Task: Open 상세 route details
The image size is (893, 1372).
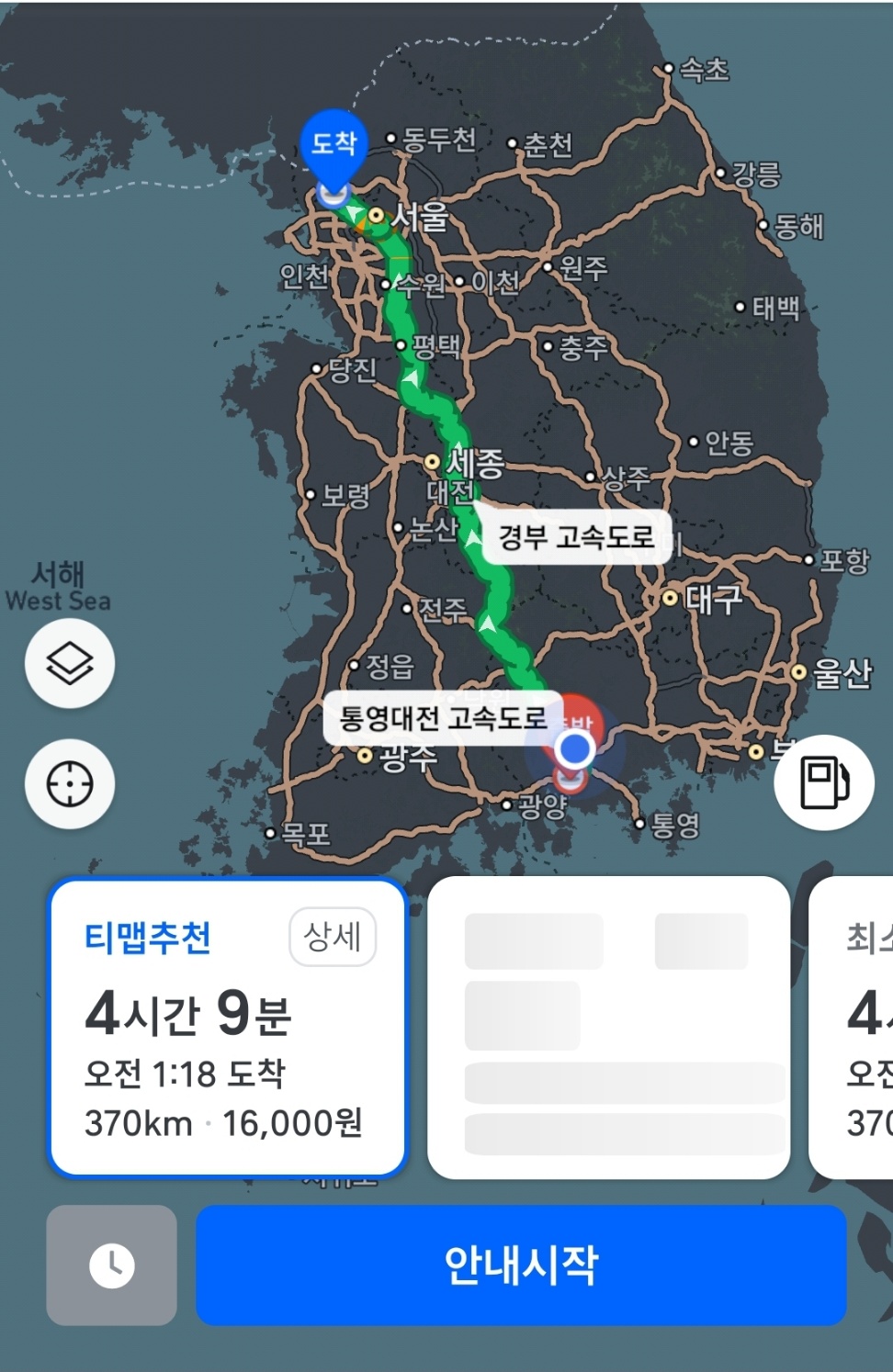Action: click(333, 937)
